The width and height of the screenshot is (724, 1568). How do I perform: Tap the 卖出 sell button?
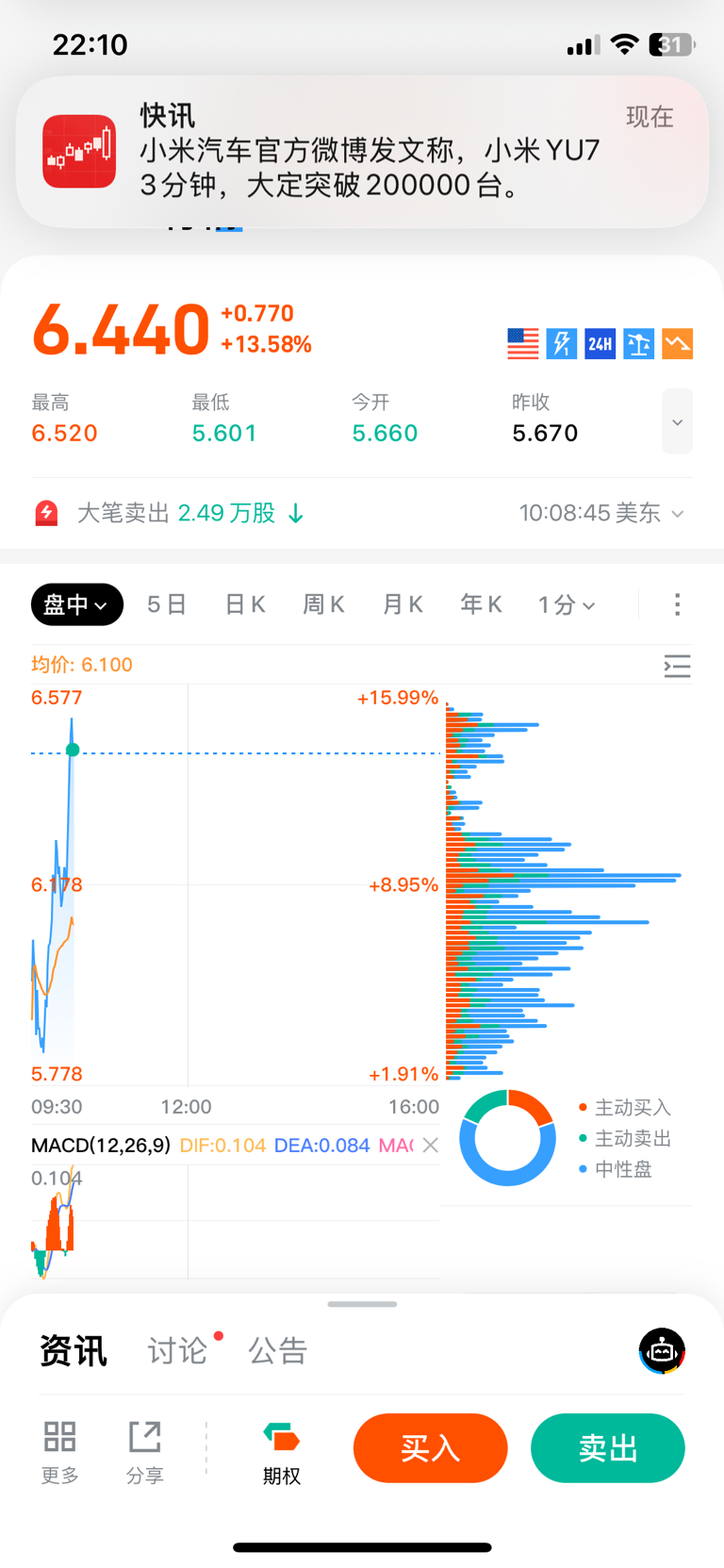[608, 1447]
